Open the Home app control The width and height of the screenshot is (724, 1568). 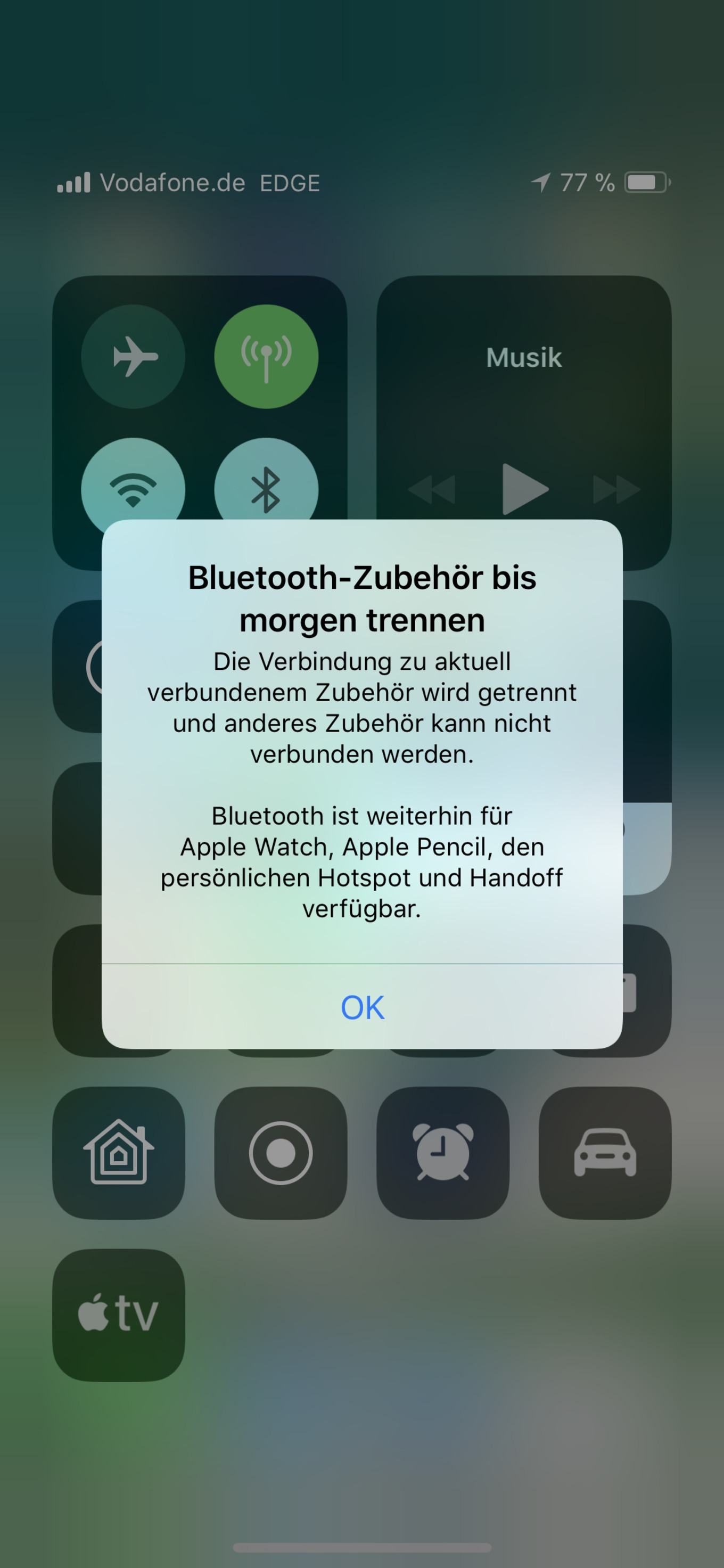(x=119, y=1153)
